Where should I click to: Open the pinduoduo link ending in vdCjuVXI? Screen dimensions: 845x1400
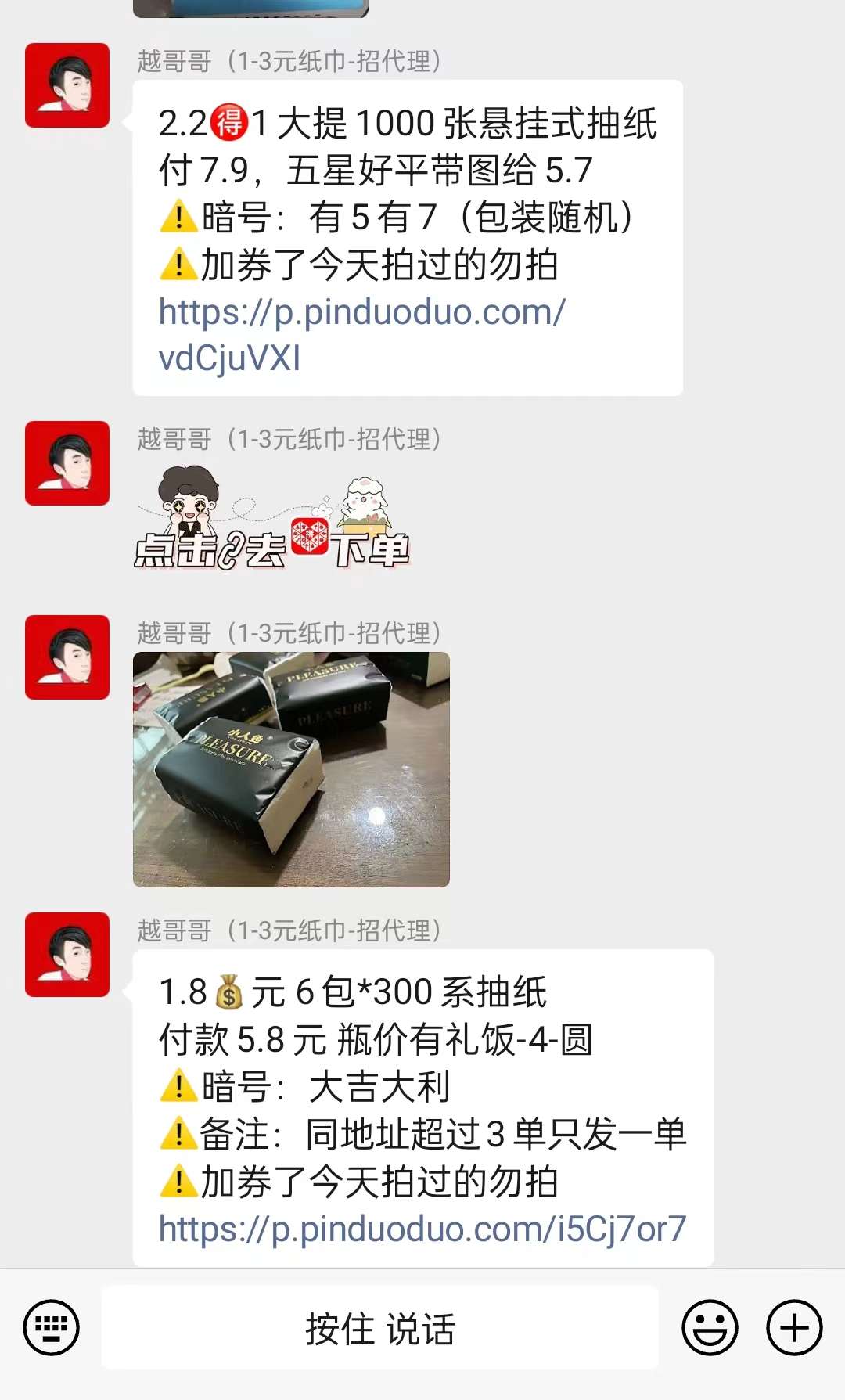(x=361, y=335)
